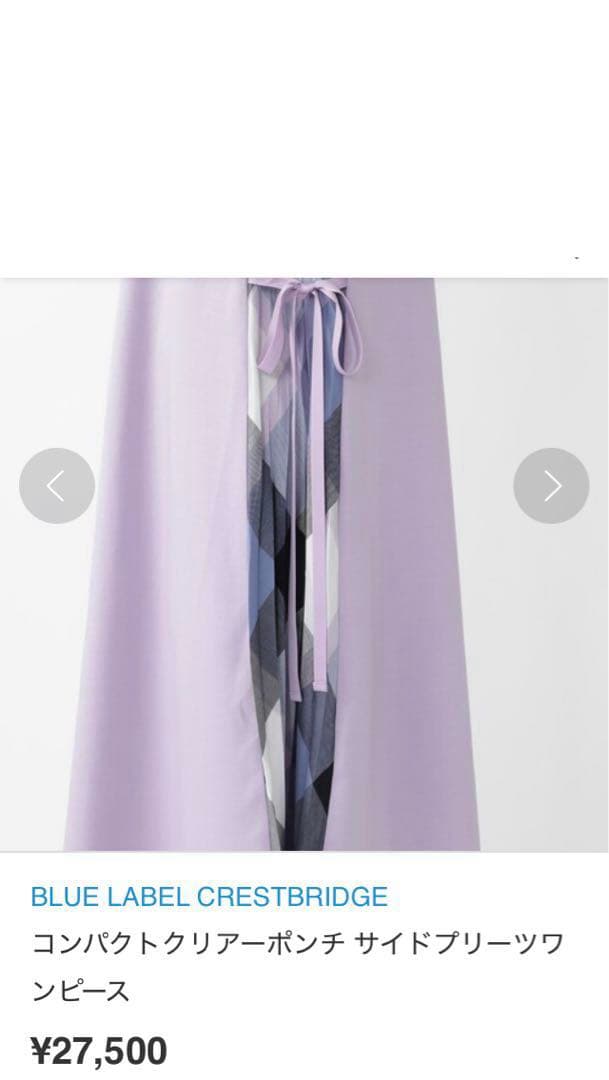This screenshot has height=1080, width=609.
Task: Go to the previous product image
Action: click(57, 486)
